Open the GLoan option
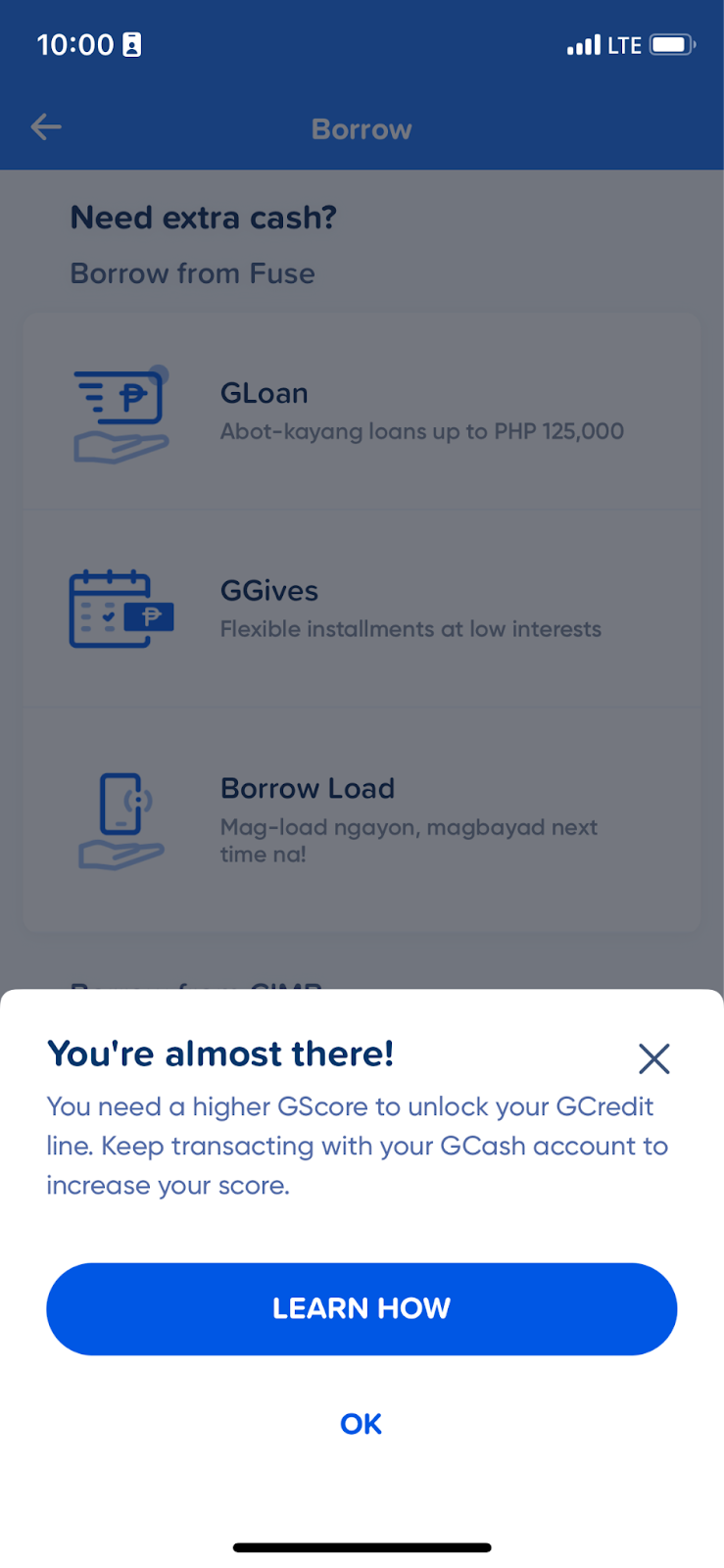This screenshot has width=724, height=1568. click(362, 412)
